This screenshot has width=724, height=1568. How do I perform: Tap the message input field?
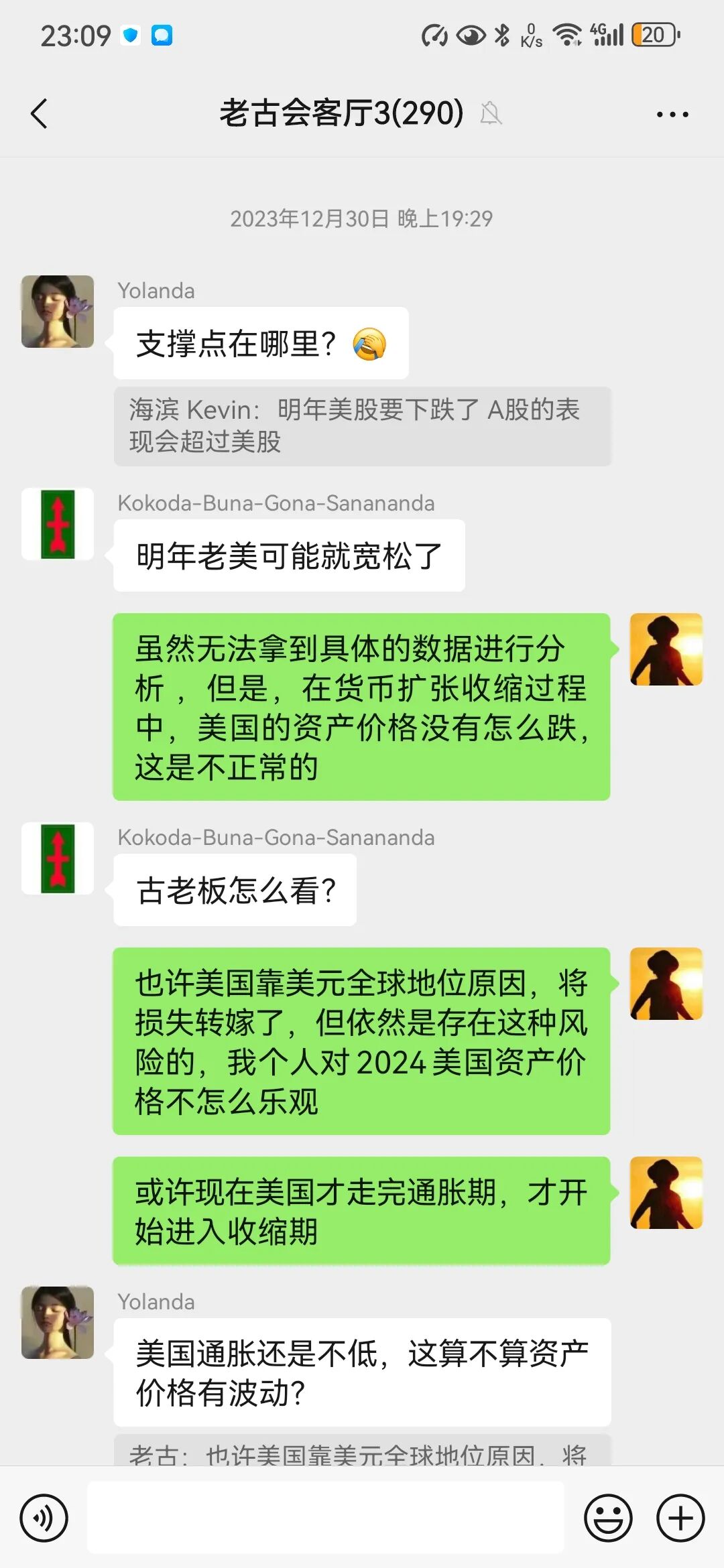326,1518
